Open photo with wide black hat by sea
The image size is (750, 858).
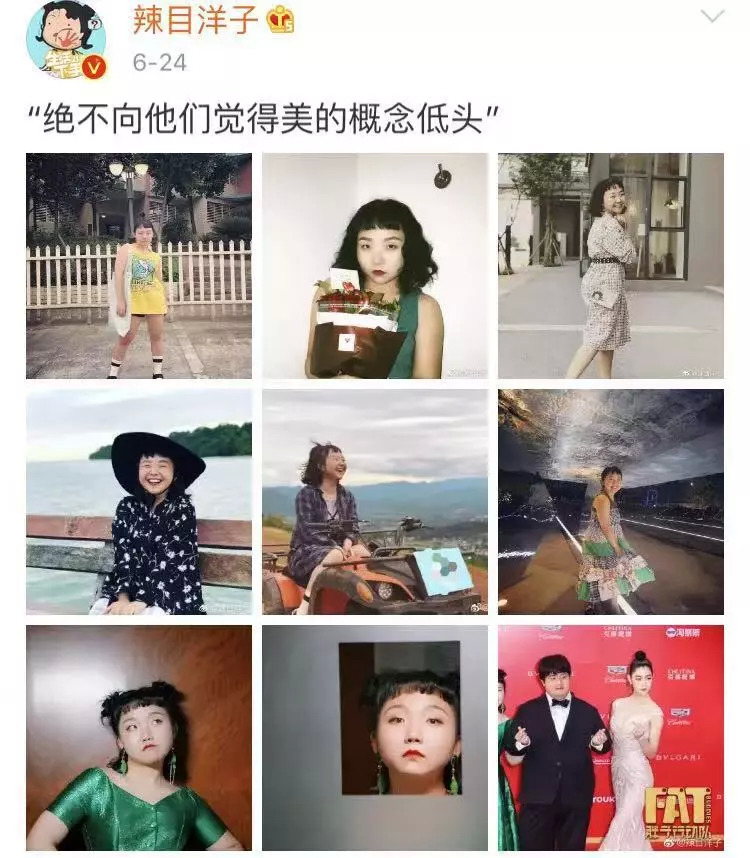(139, 502)
